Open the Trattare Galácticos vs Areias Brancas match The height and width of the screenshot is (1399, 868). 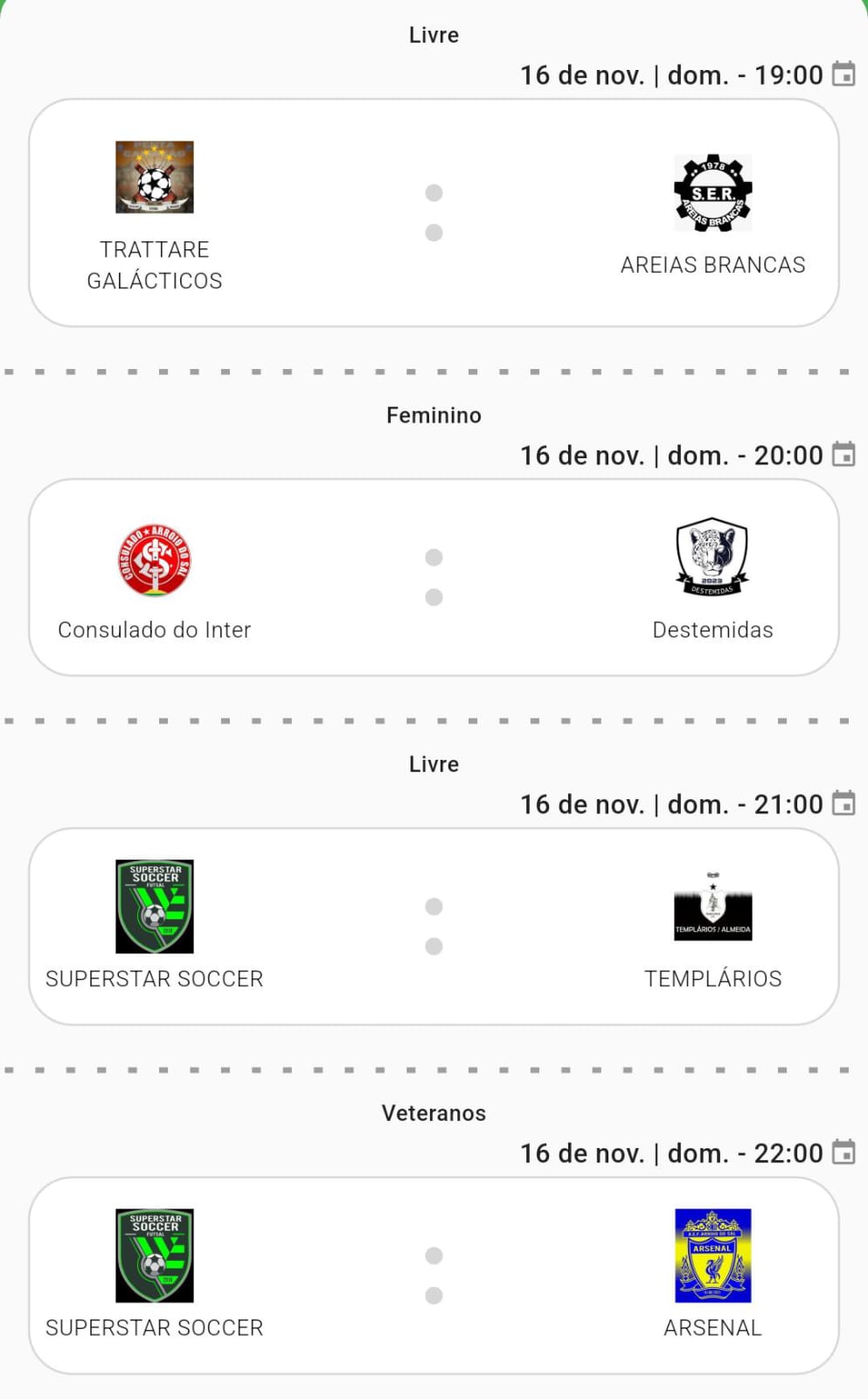coord(434,212)
